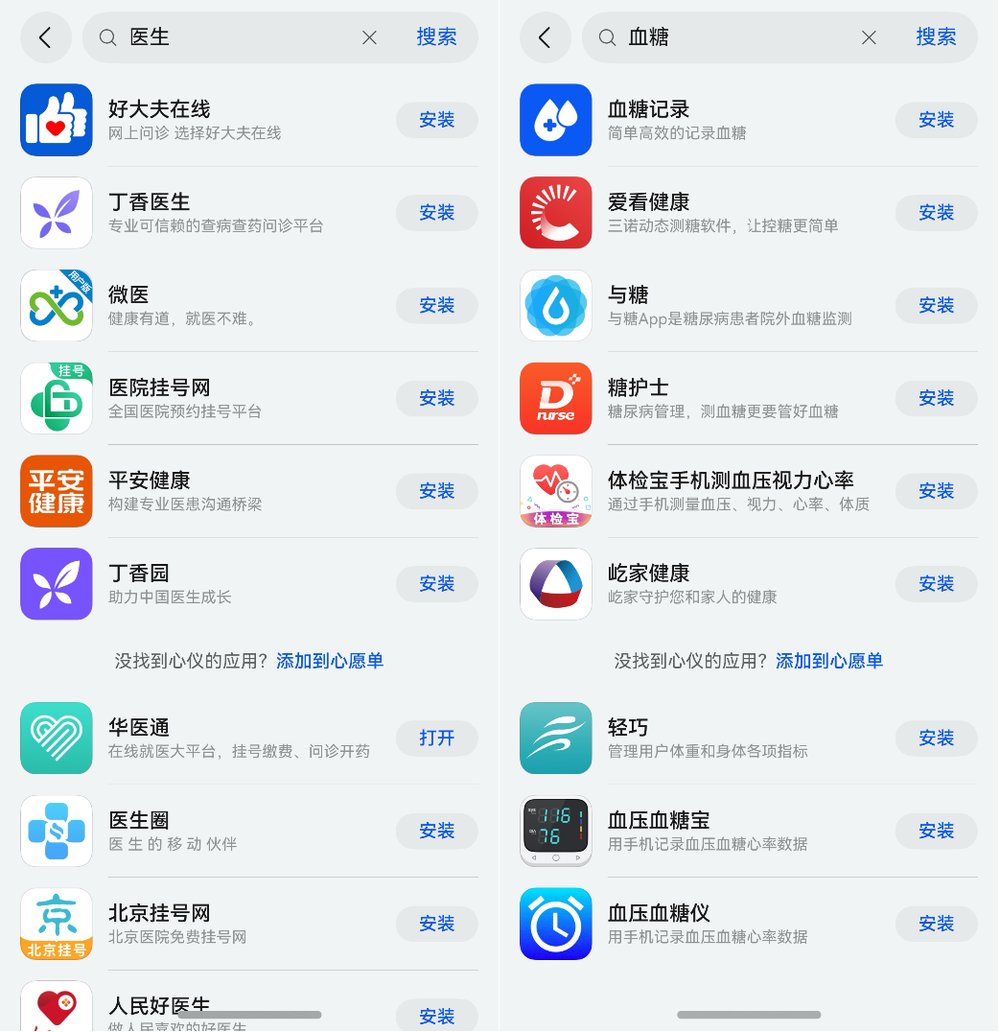Install 屹家健康 app
Image resolution: width=1000 pixels, height=1032 pixels.
click(936, 584)
